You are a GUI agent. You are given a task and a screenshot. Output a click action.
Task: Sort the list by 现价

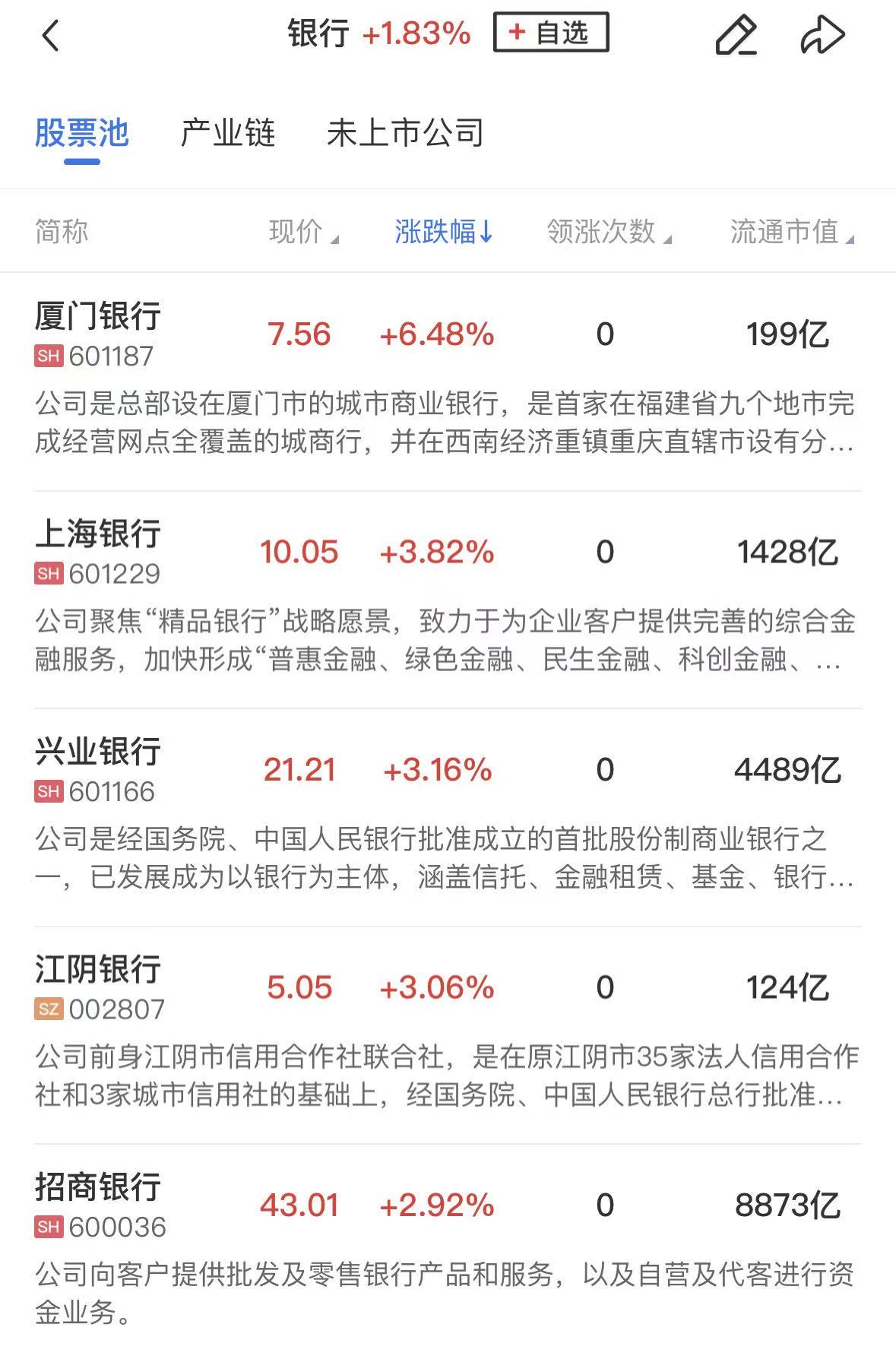pyautogui.click(x=303, y=231)
